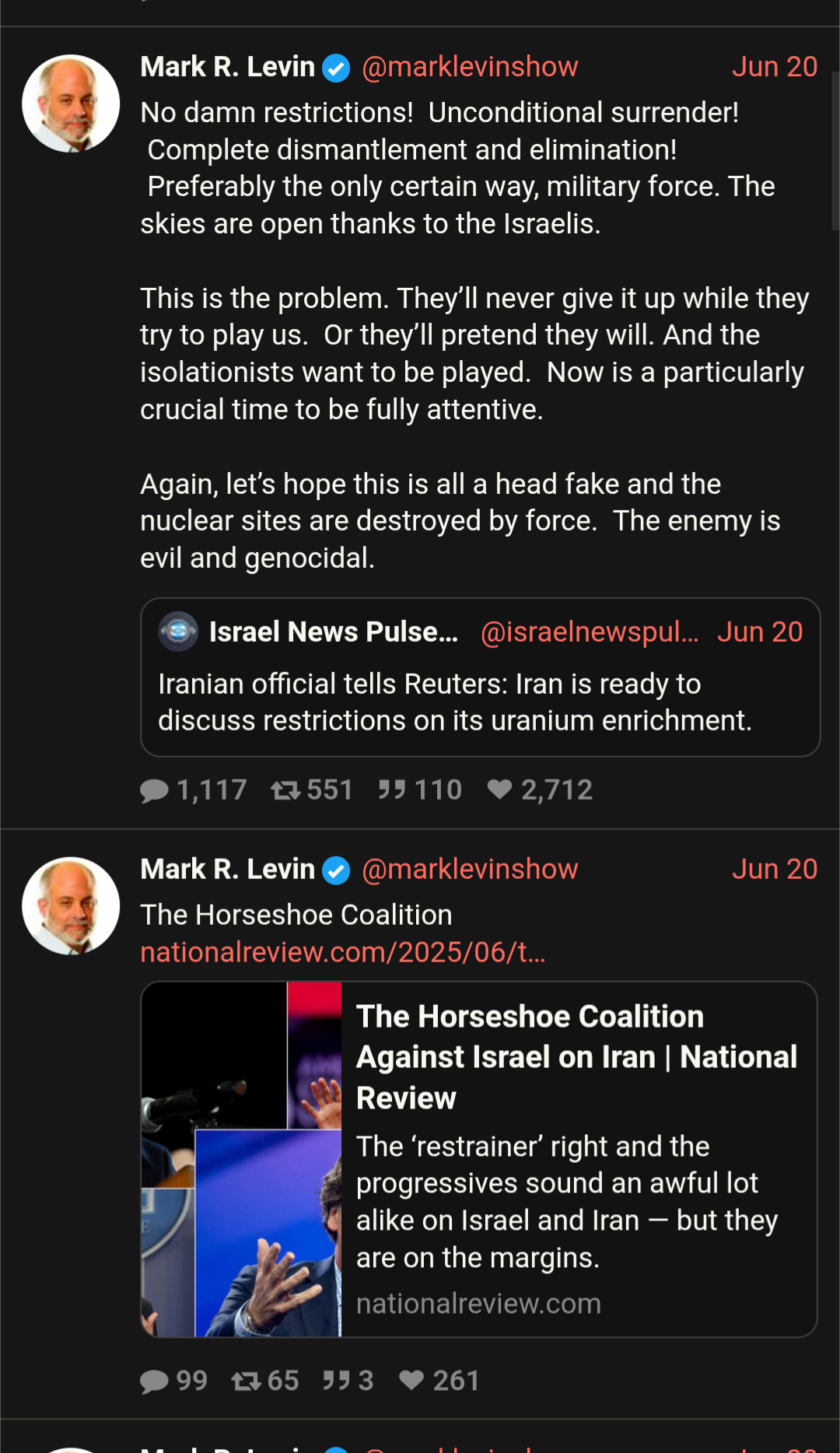This screenshot has width=840, height=1453.
Task: Open Mark R. Levin's avatar on the surrender tweet
Action: point(71,103)
